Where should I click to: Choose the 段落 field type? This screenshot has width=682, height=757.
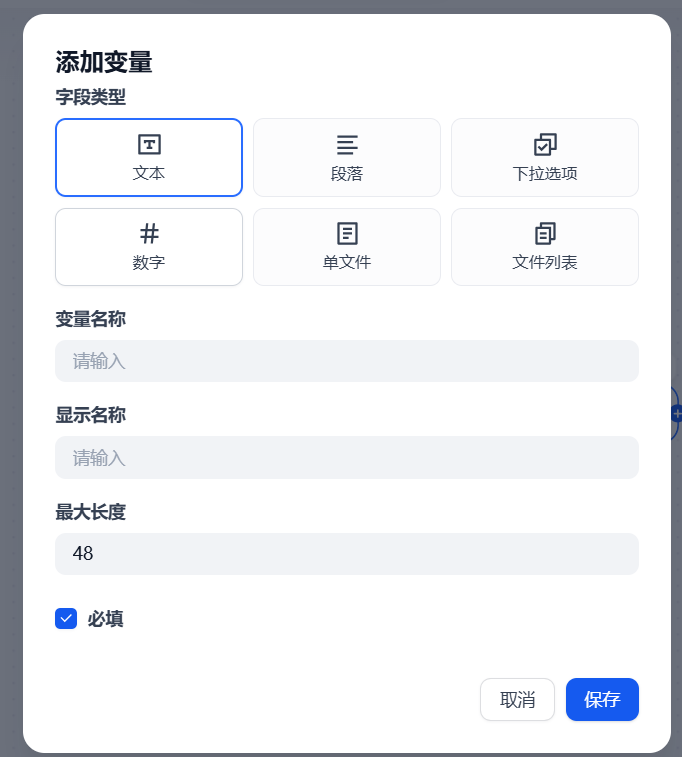(x=346, y=157)
